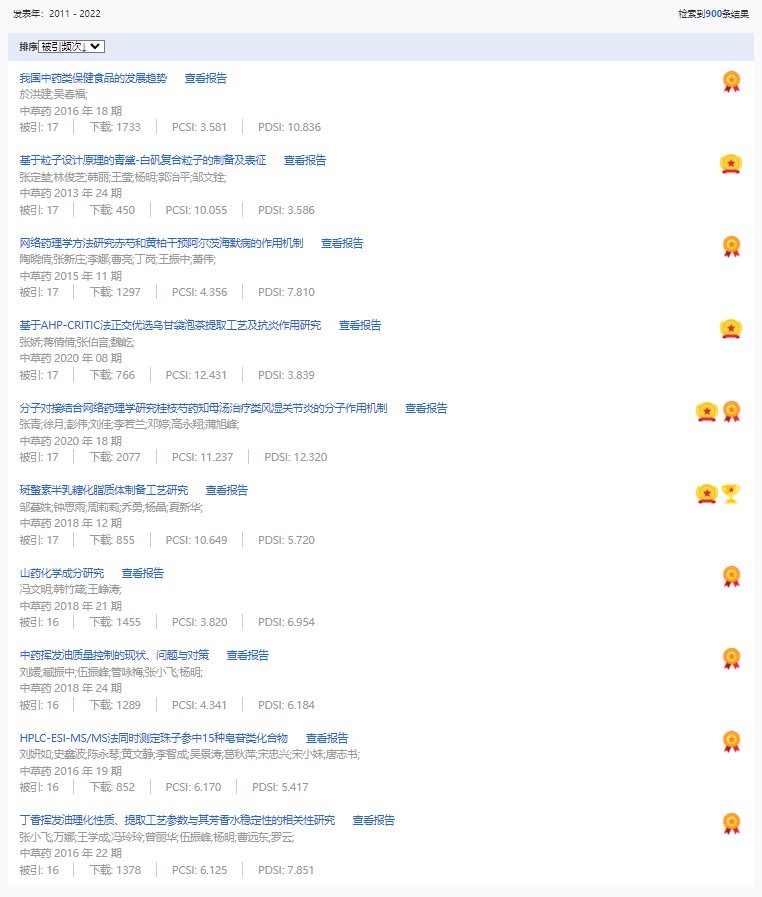Image resolution: width=762 pixels, height=897 pixels.
Task: Tap 查看报告 for 中药挥发油质量控制 article
Action: 248,655
